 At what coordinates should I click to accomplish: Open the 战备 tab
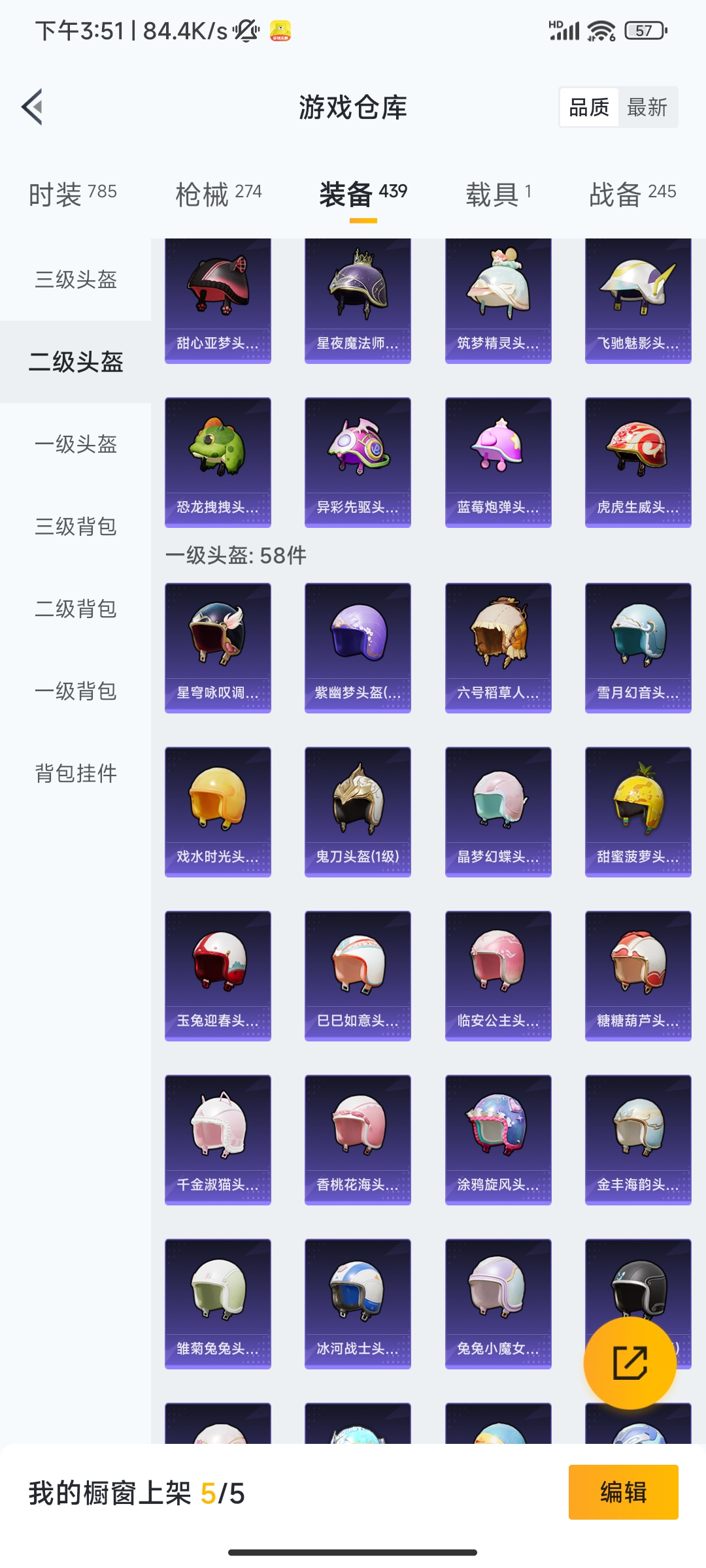click(x=632, y=194)
